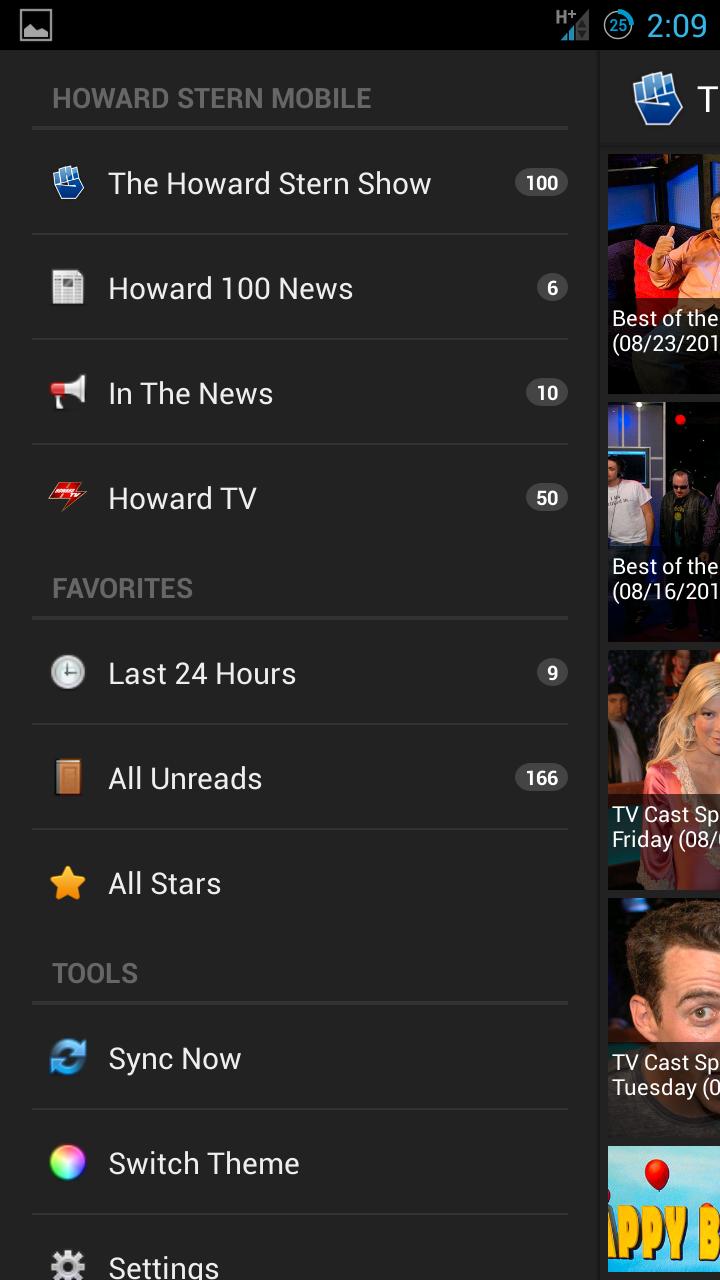The image size is (720, 1280).
Task: Tap the Howard 100 News newspaper icon
Action: tap(67, 288)
